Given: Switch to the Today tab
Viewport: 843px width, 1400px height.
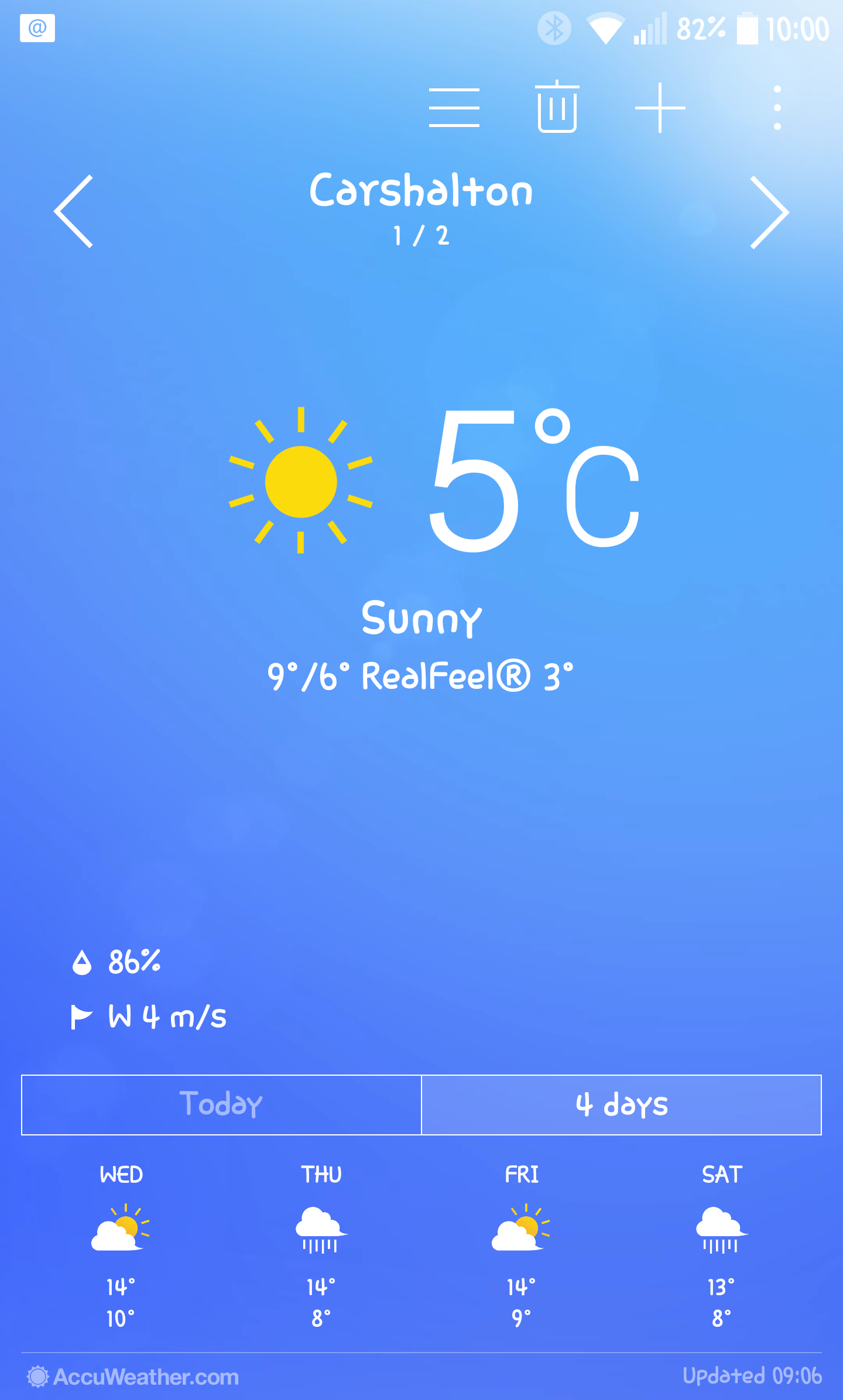Looking at the screenshot, I should (221, 1105).
